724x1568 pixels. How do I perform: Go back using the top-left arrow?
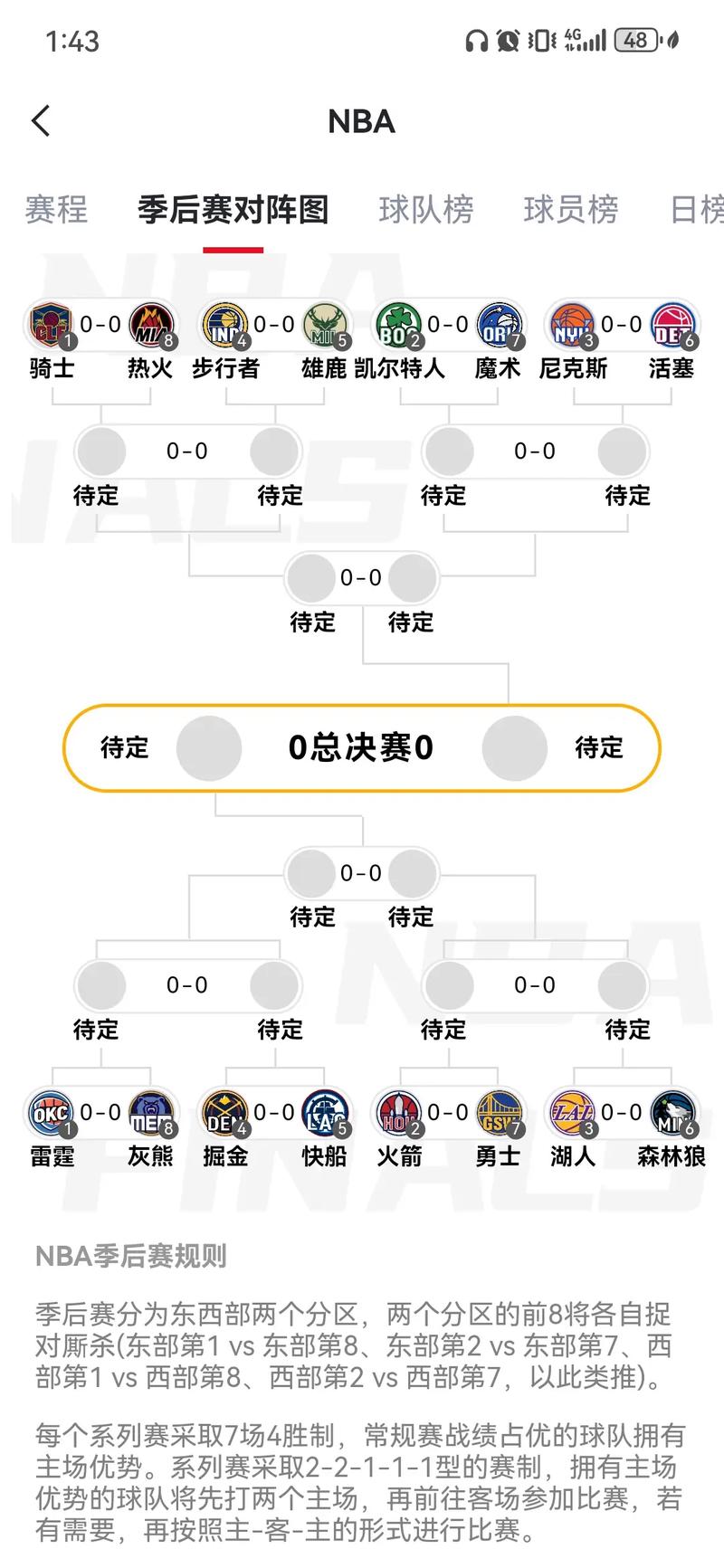pyautogui.click(x=41, y=121)
